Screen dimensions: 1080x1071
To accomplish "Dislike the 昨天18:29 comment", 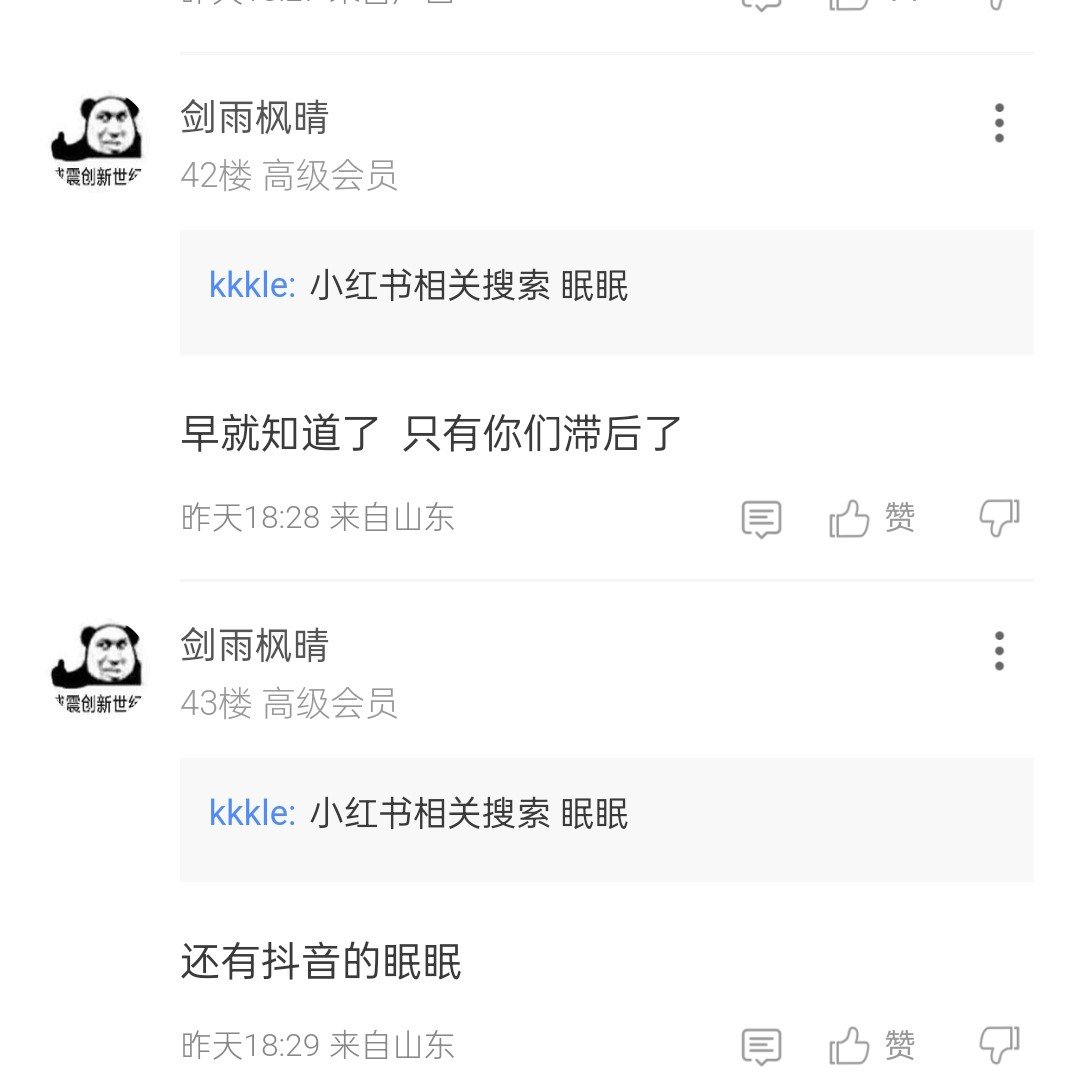I will (x=998, y=1045).
